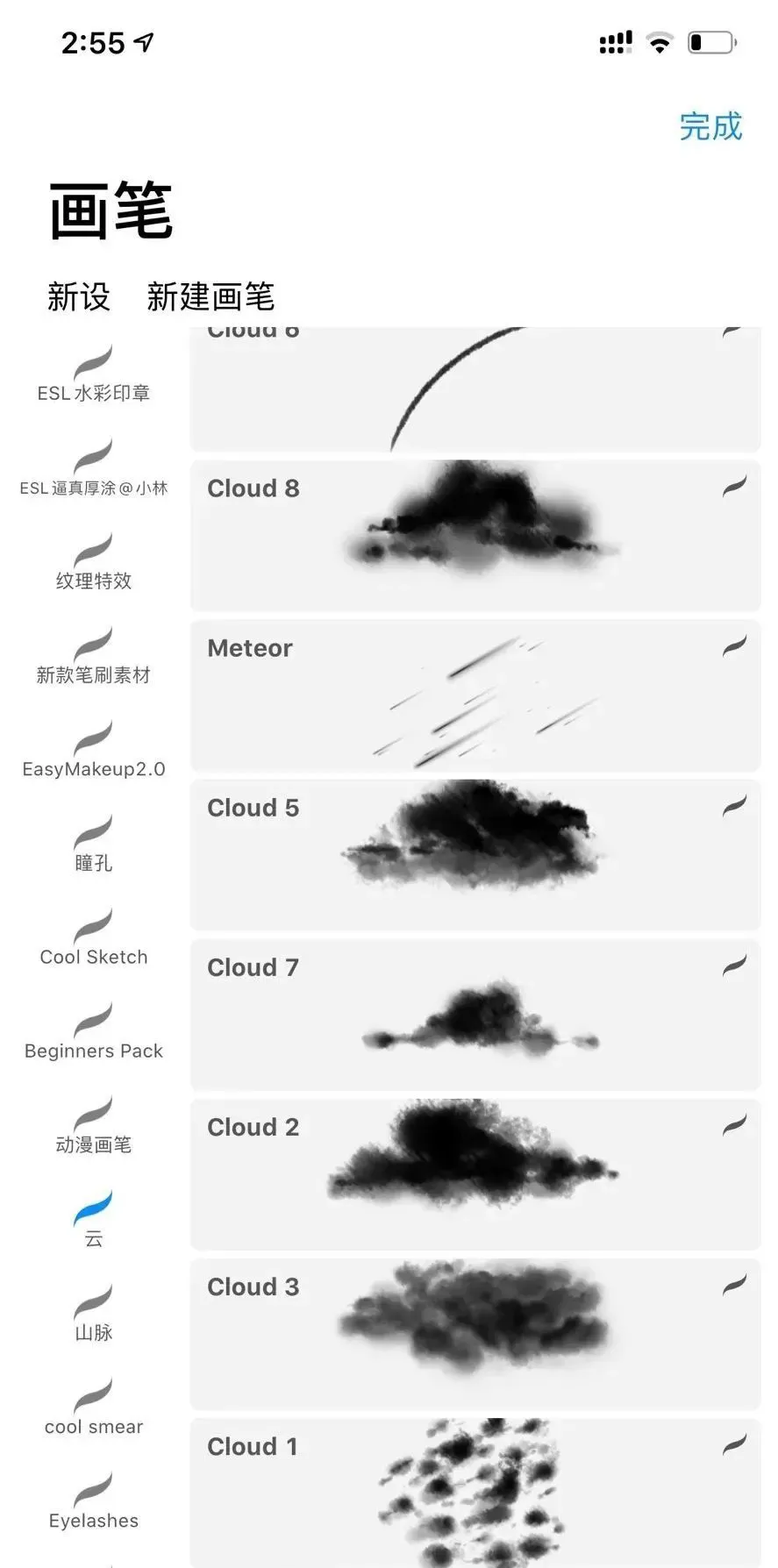Image resolution: width=778 pixels, height=1568 pixels.
Task: Switch to the 纹理特效 brush set
Action: [93, 563]
